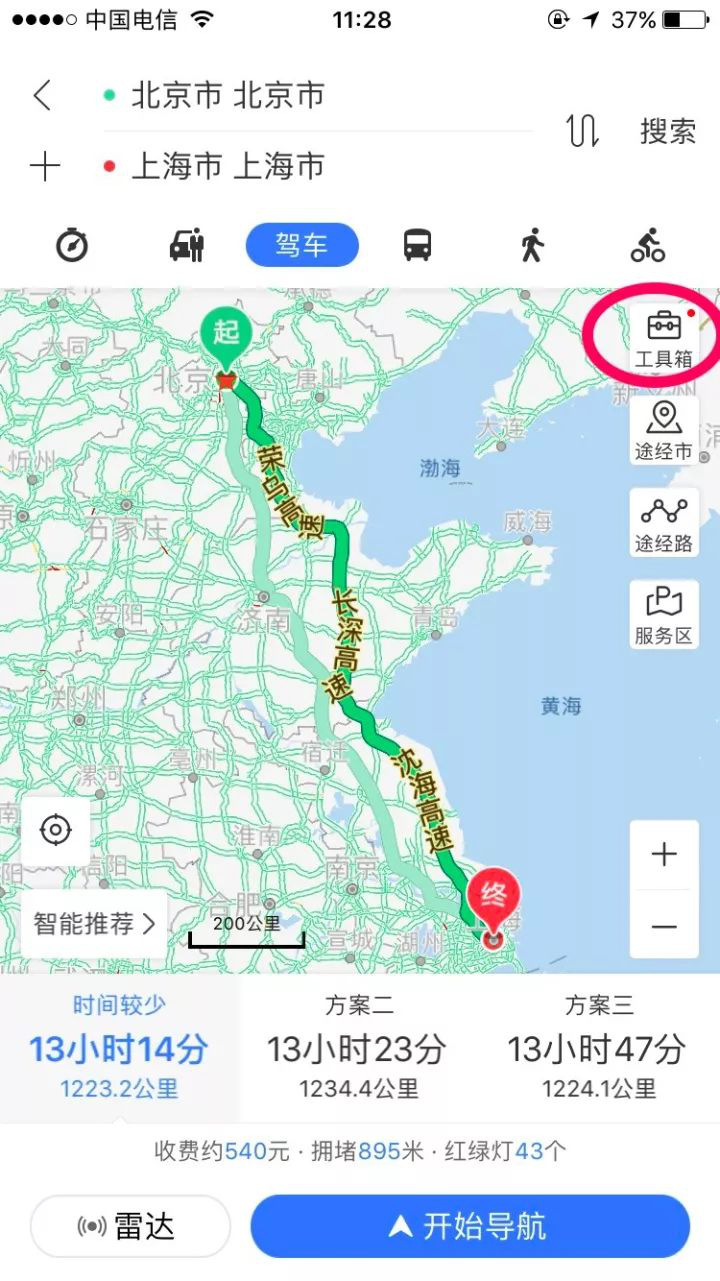Switch to the taxi travel mode
Viewport: 720px width, 1281px height.
tap(187, 245)
